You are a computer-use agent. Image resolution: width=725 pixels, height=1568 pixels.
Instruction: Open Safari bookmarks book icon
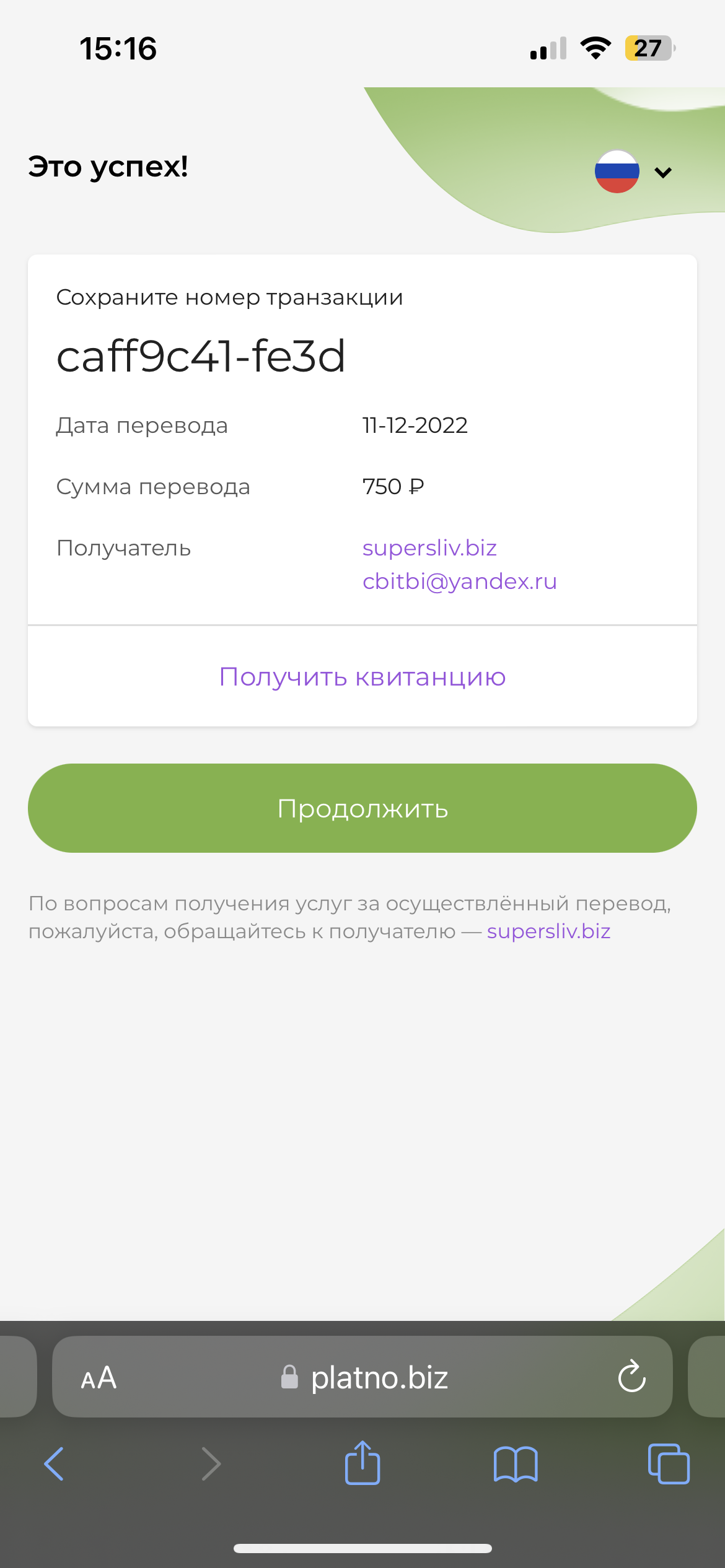[516, 1465]
